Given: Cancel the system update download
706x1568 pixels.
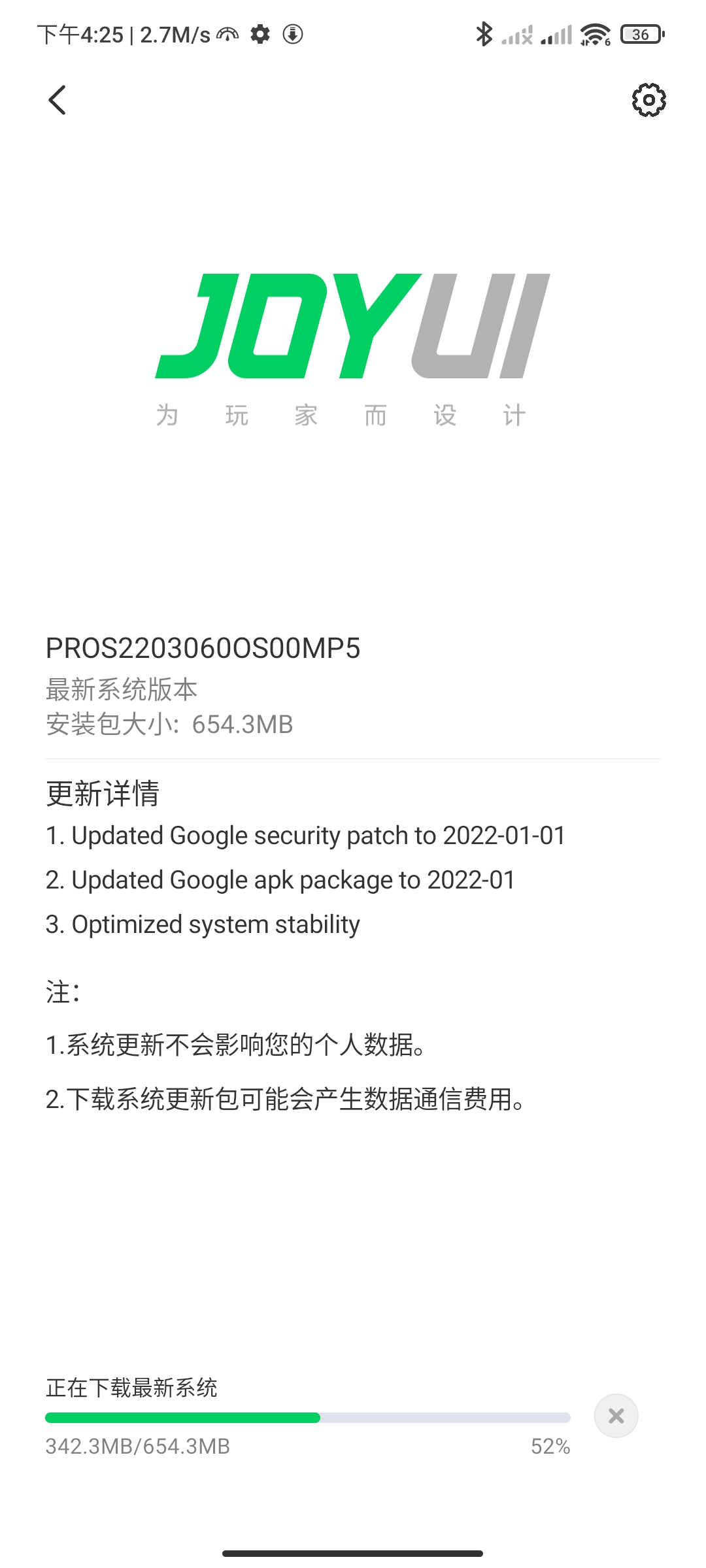Looking at the screenshot, I should [616, 1416].
